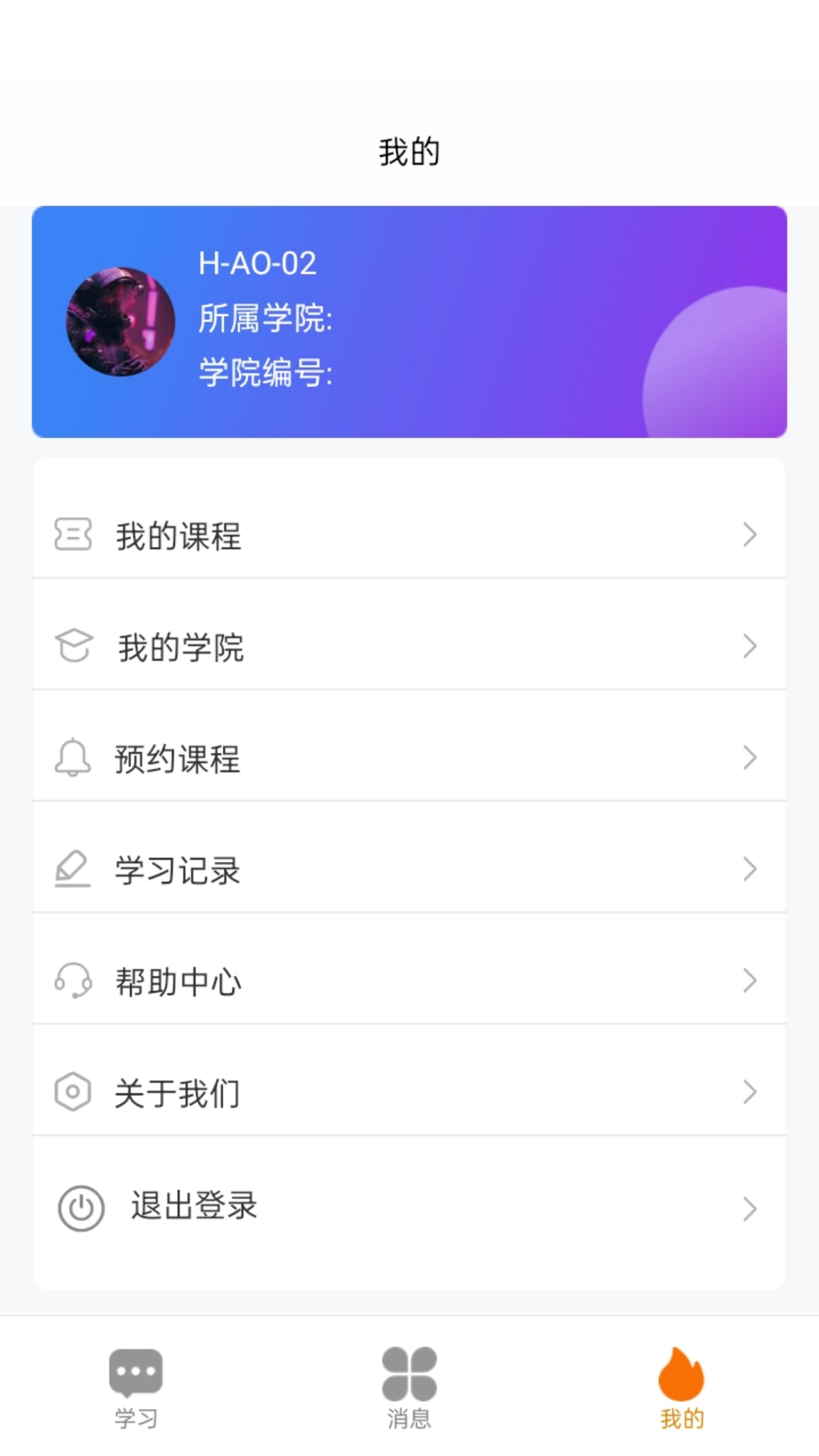Tap the user avatar thumbnail
Image resolution: width=819 pixels, height=1456 pixels.
pos(120,322)
